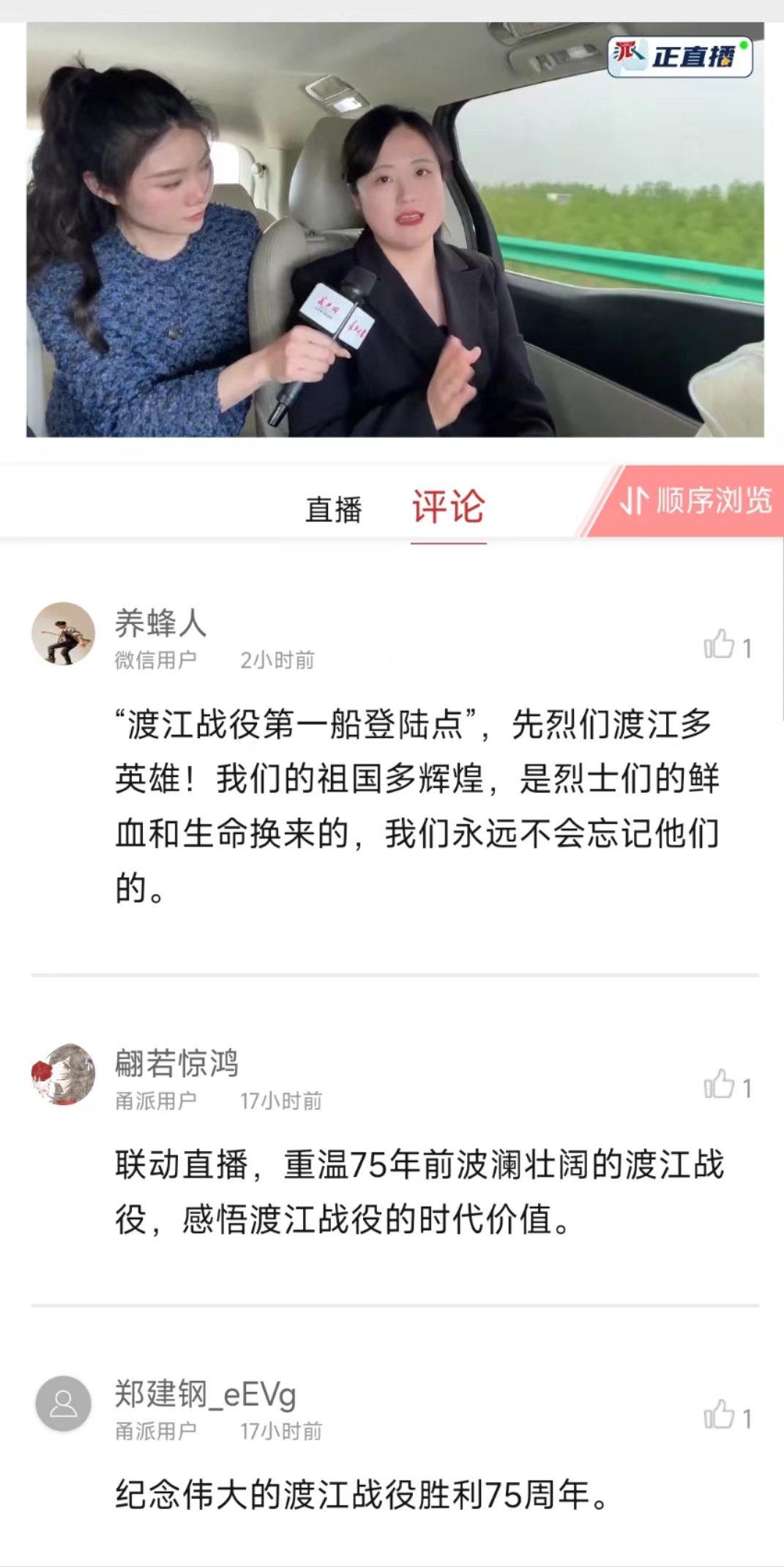The height and width of the screenshot is (1567, 784).
Task: Like 养蜂人's comment
Action: 720,645
